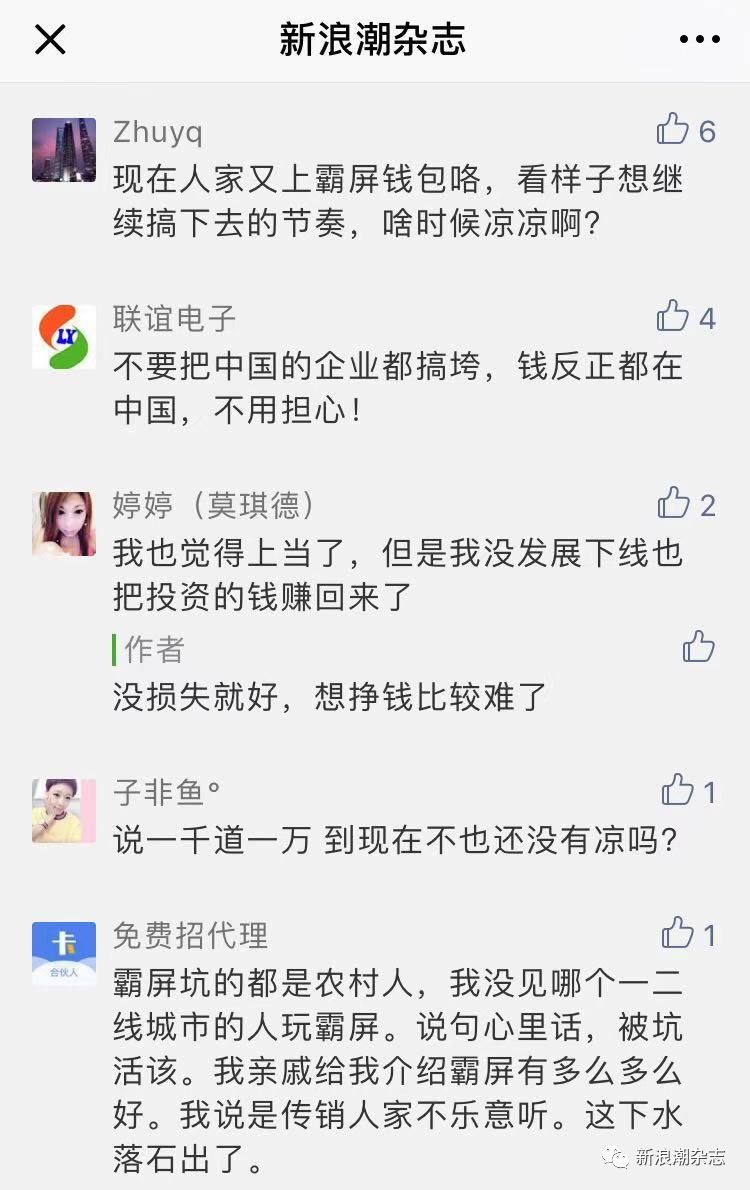Open the three-dot more options menu

tap(699, 40)
